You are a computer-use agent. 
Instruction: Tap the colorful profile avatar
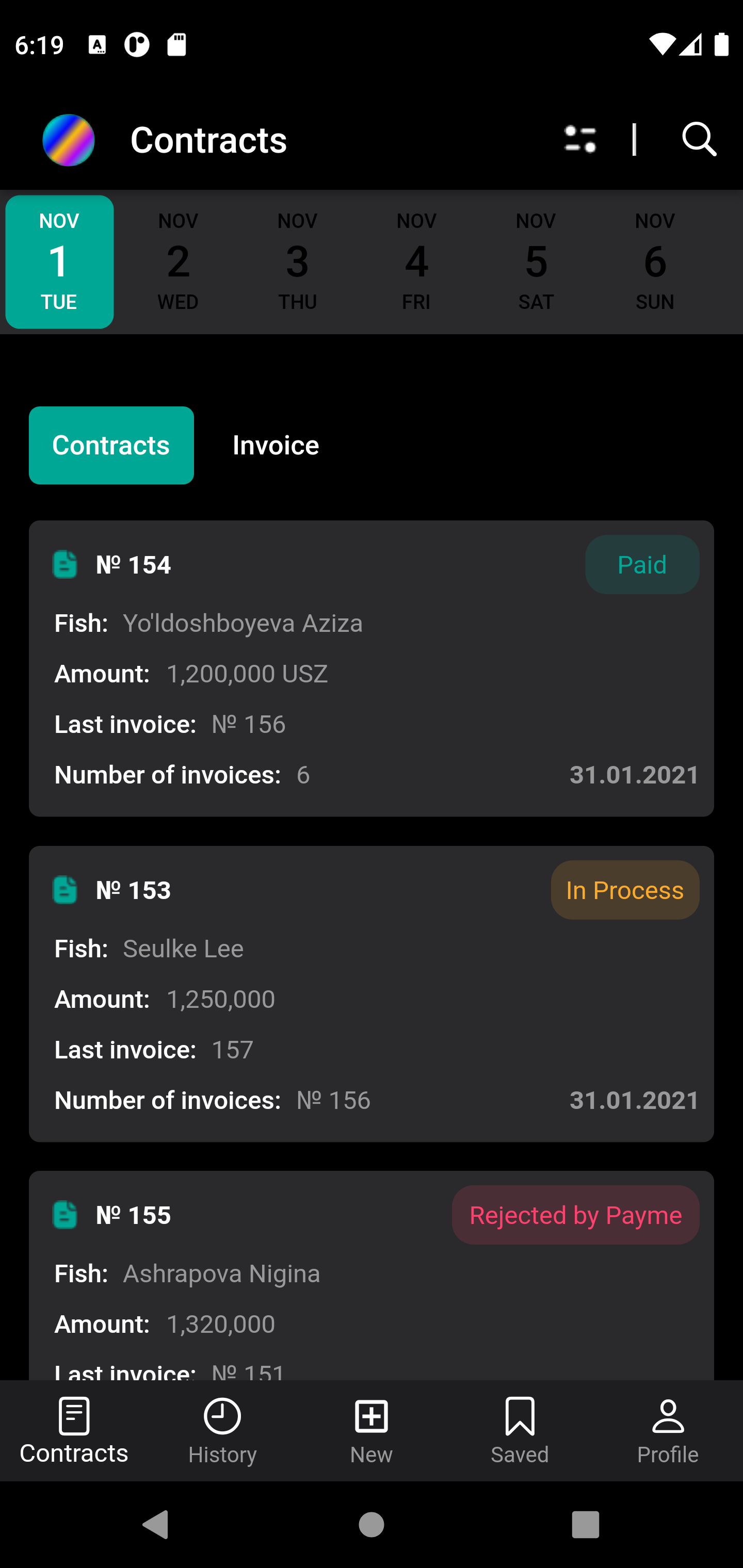69,140
